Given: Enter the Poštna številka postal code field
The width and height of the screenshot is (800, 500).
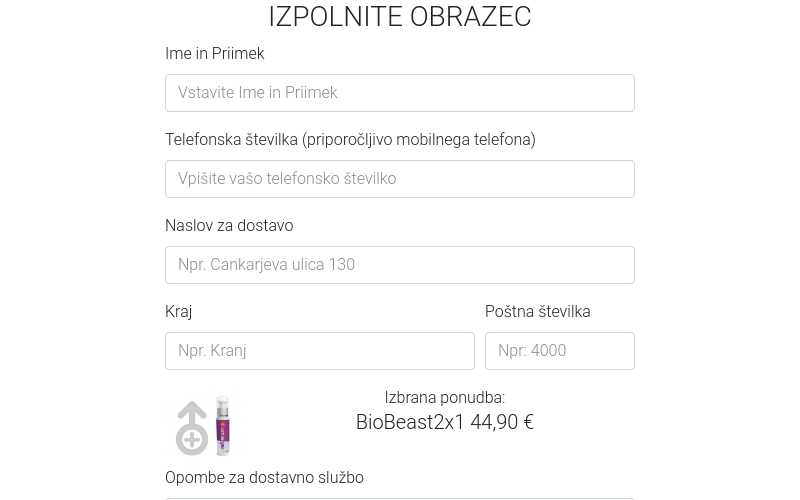Looking at the screenshot, I should [x=559, y=351].
